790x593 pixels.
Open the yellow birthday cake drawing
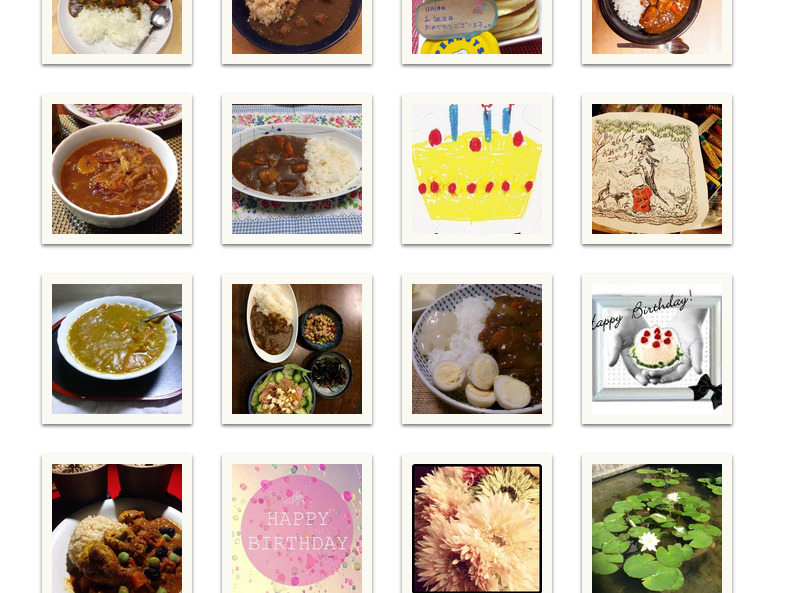(477, 169)
